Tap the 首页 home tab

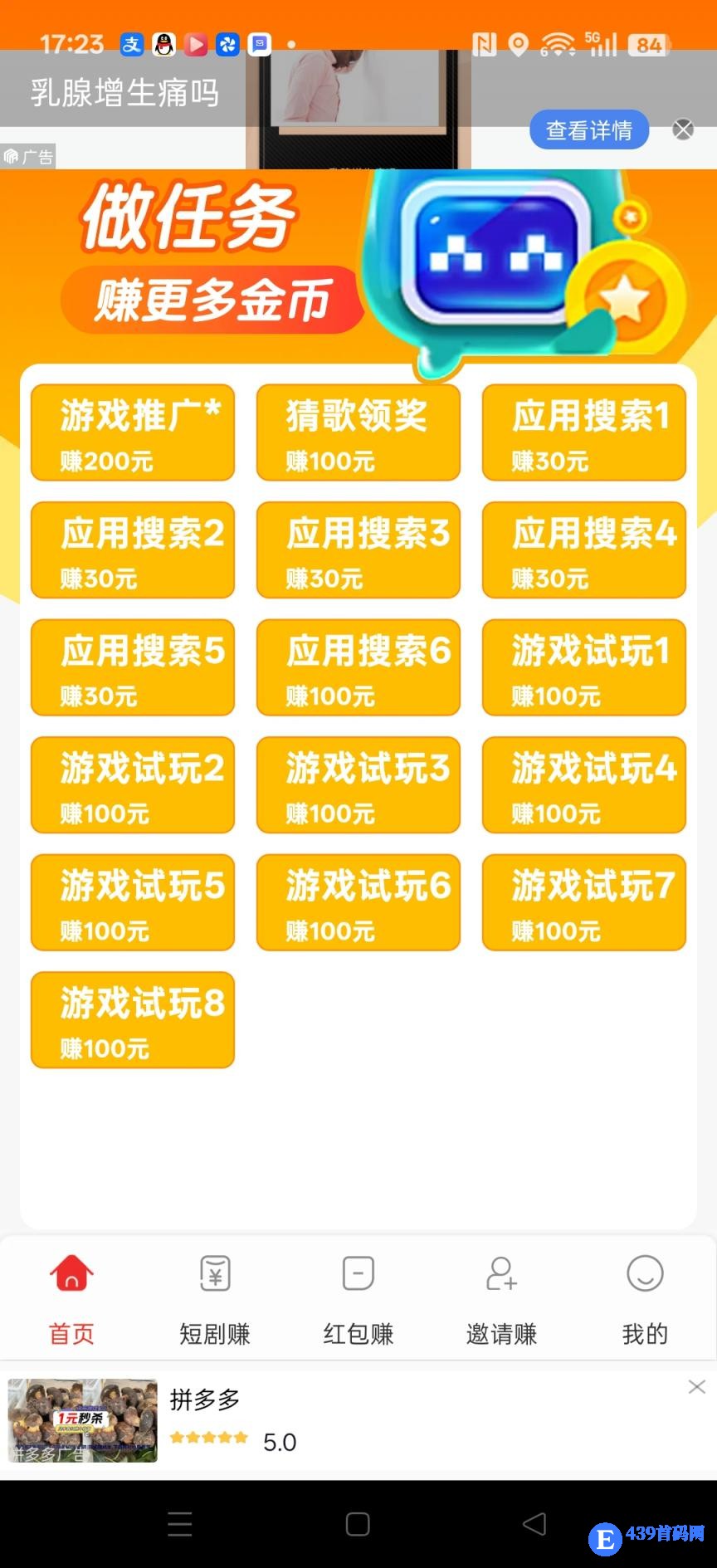tap(71, 1298)
